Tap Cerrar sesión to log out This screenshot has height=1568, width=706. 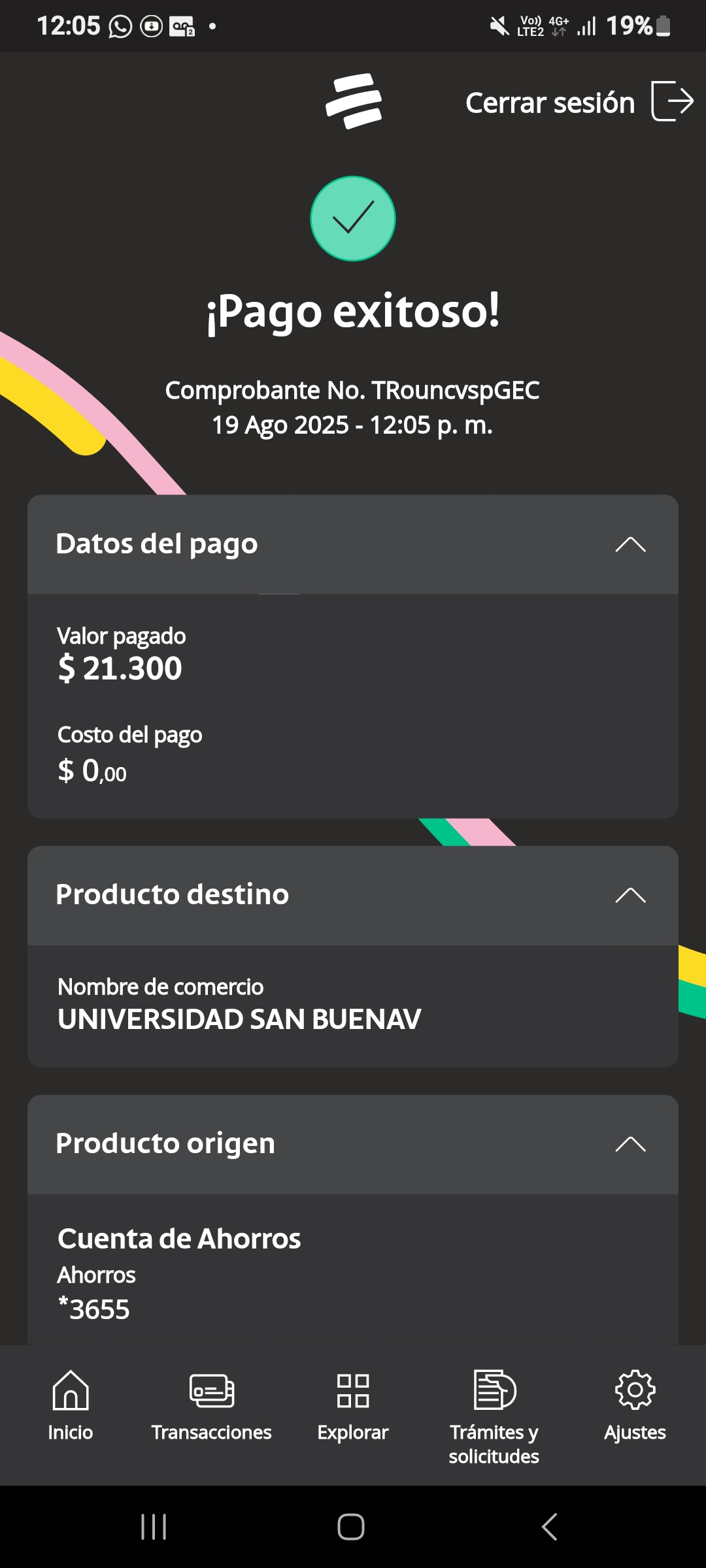pos(579,103)
